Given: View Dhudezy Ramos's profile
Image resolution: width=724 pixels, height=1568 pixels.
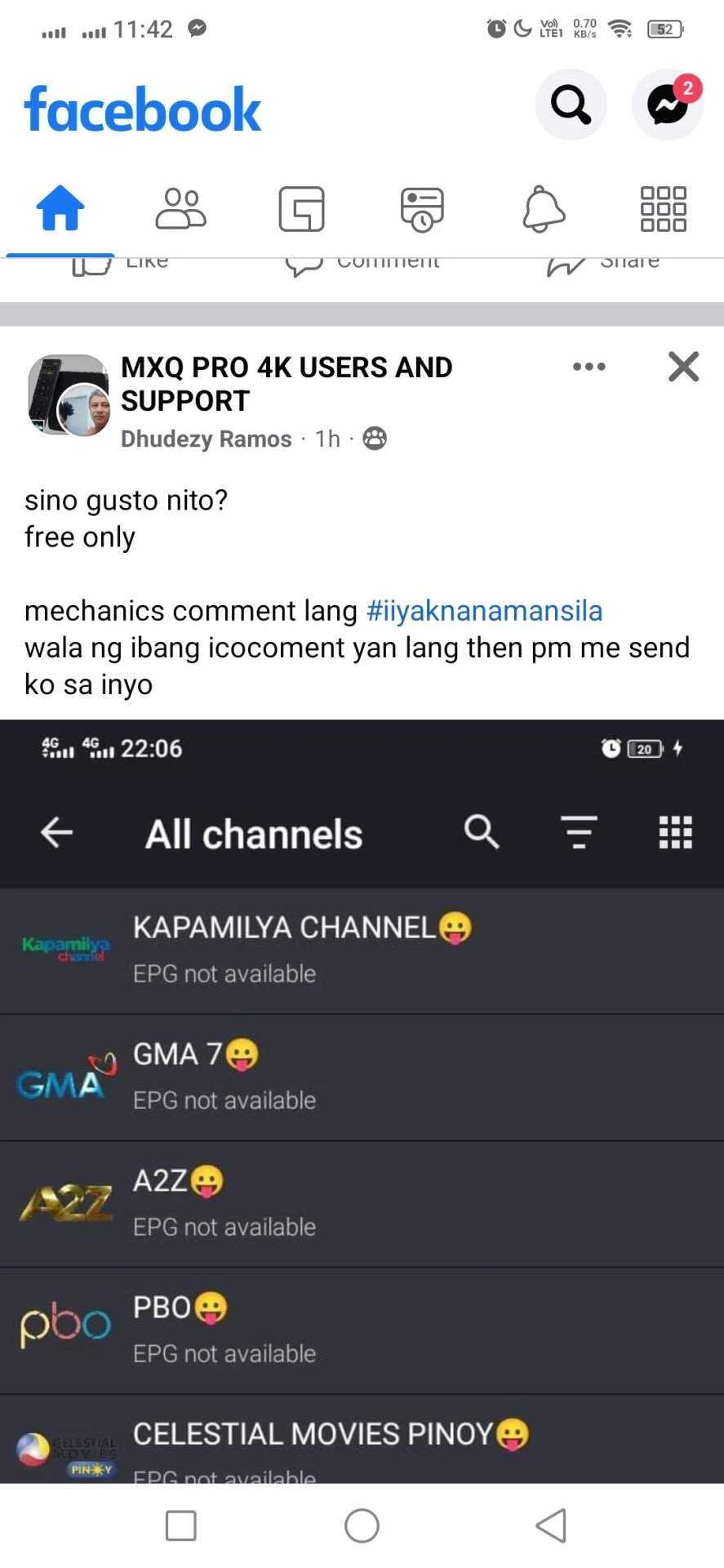Looking at the screenshot, I should (x=206, y=439).
